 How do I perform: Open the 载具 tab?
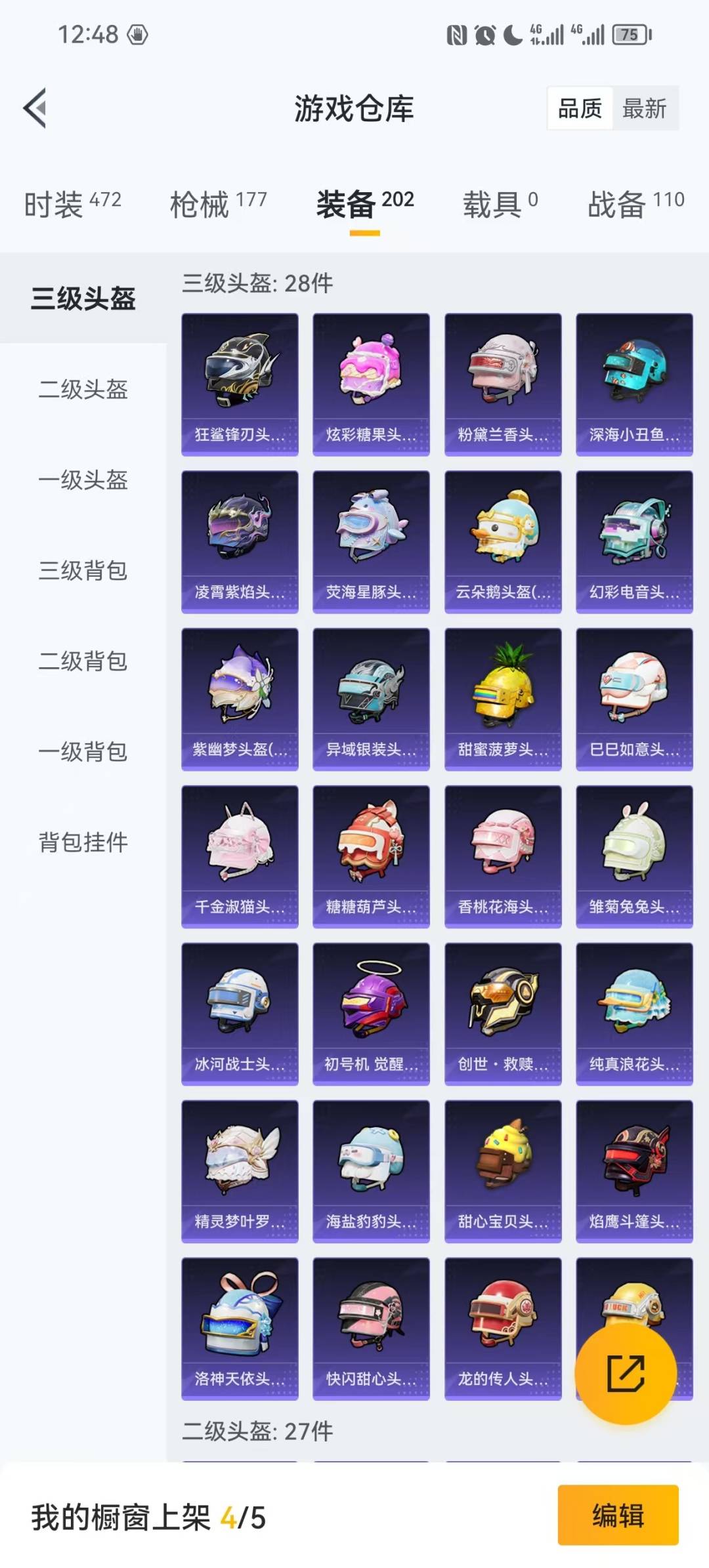coord(500,203)
